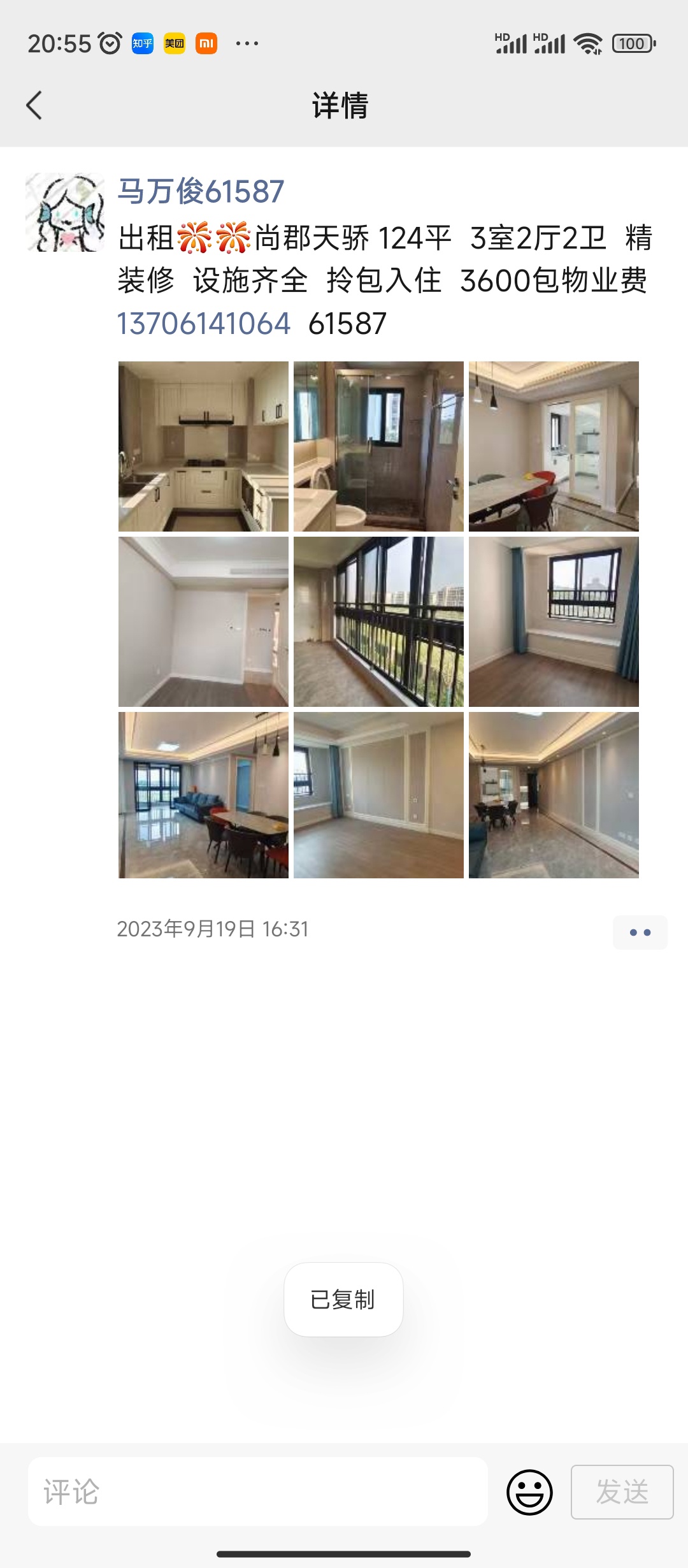This screenshot has height=1568, width=688.
Task: Open the last photo of the hallway
Action: (x=554, y=795)
